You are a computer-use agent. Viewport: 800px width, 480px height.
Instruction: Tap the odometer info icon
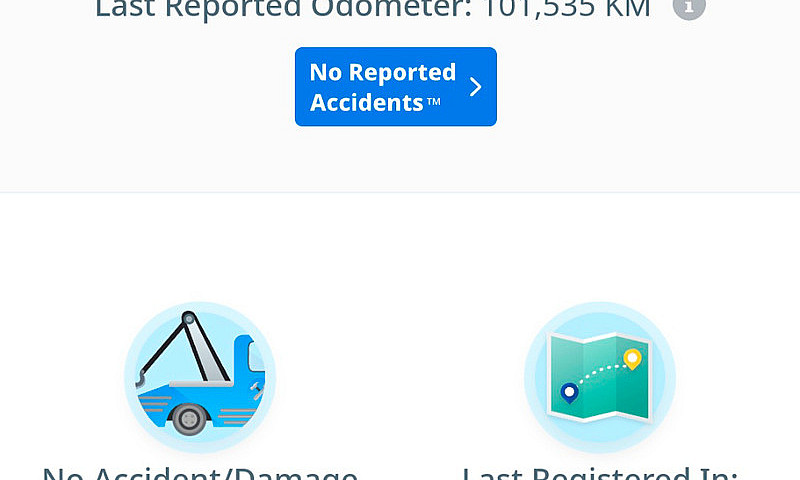[x=688, y=7]
